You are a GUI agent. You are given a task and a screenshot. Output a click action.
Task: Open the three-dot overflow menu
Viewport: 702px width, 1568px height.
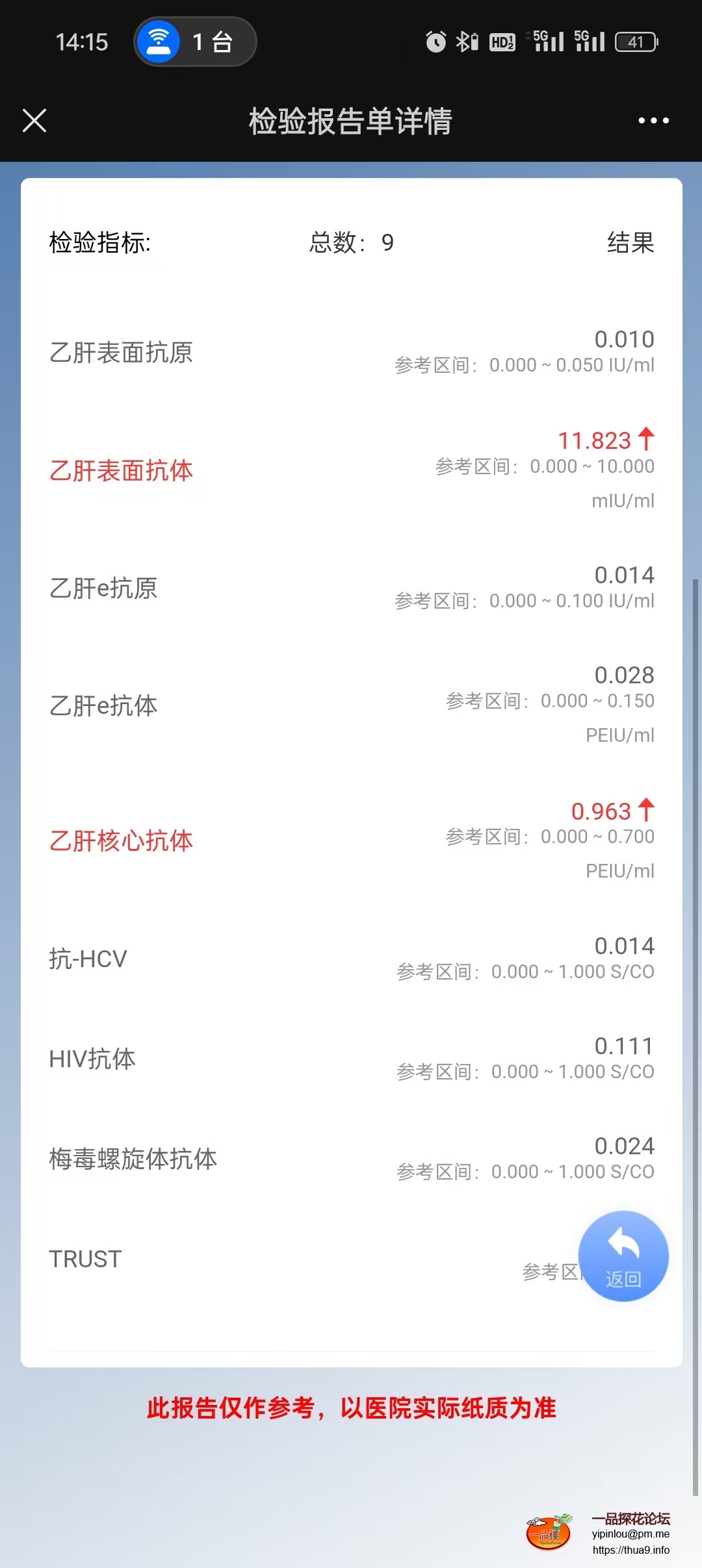(653, 120)
